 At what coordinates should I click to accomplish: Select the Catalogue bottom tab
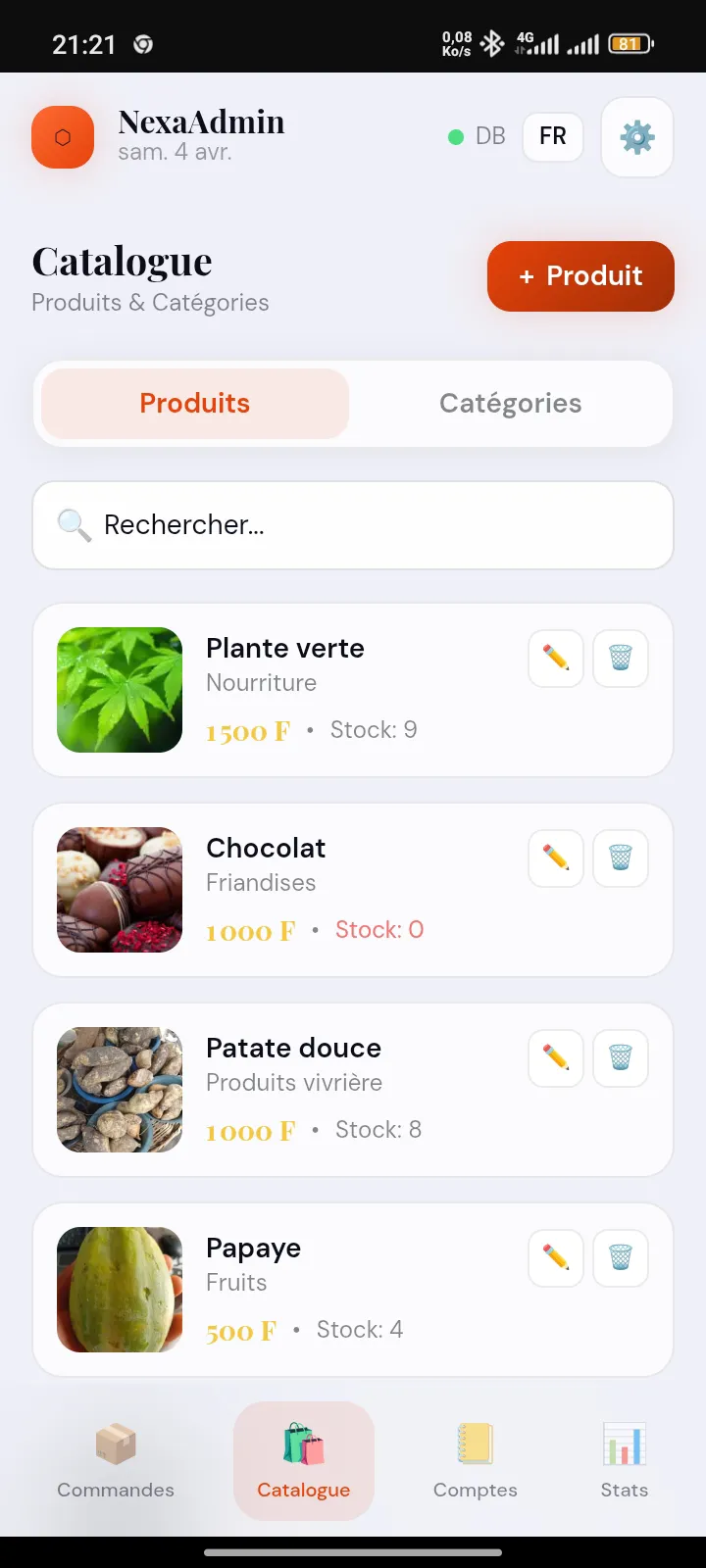click(x=304, y=1460)
